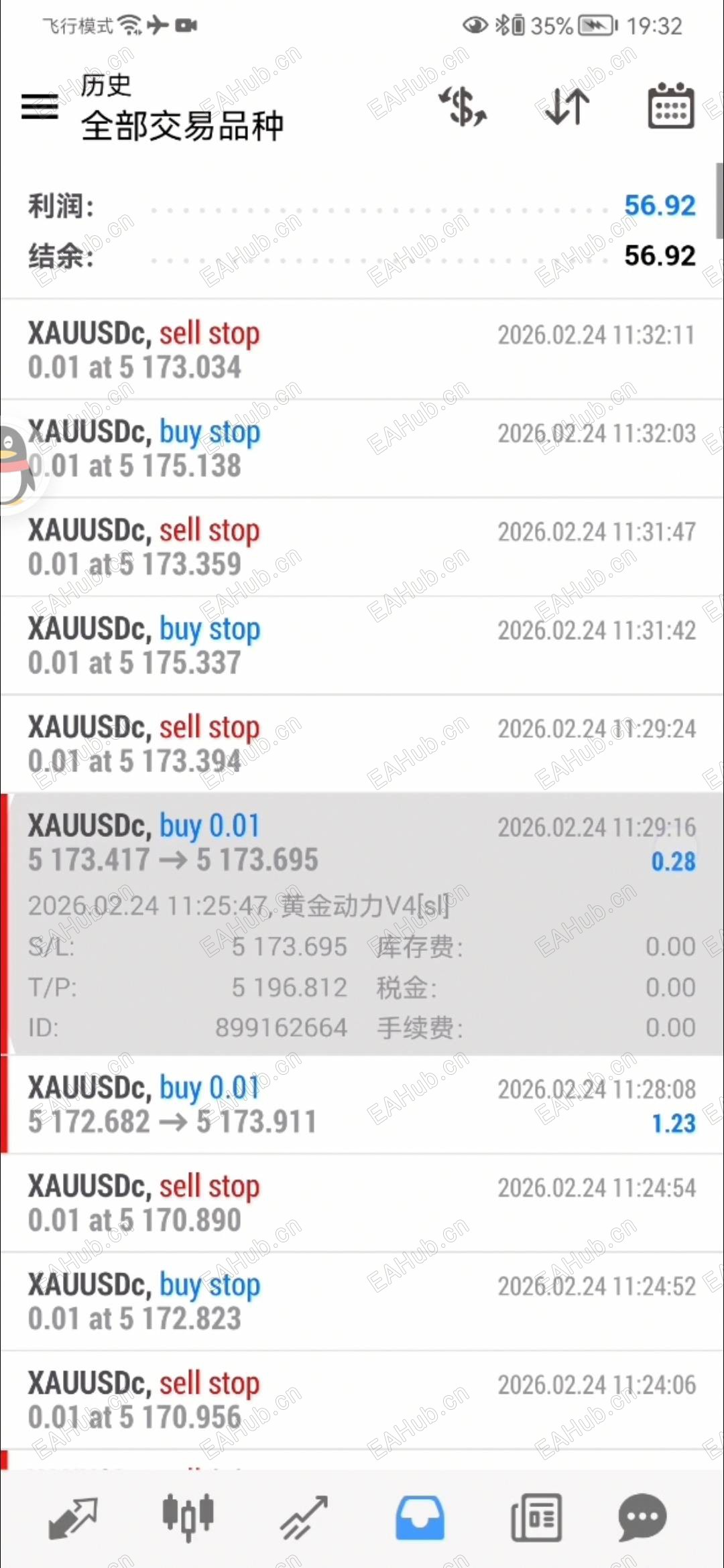Open the calendar date range picker

pos(670,107)
